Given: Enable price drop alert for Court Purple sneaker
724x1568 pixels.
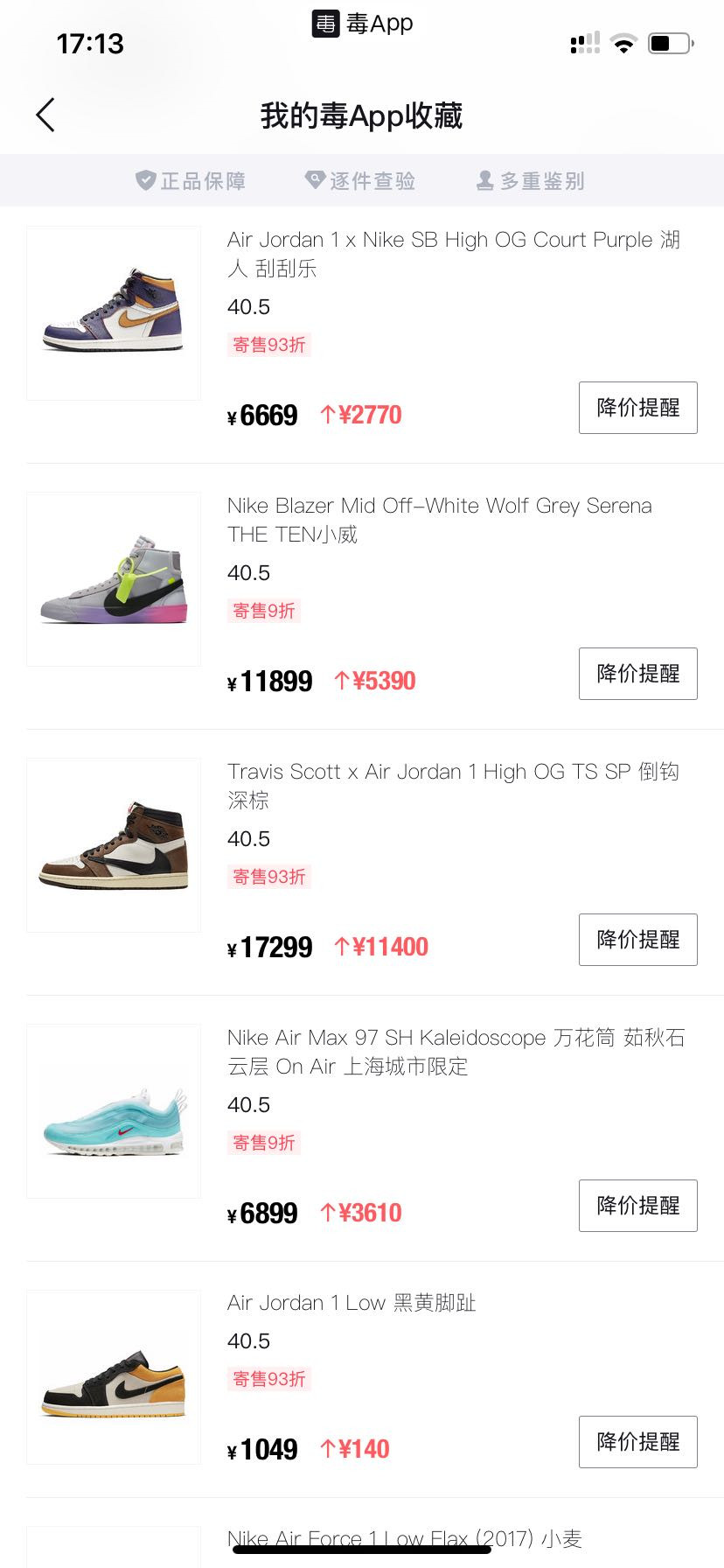Looking at the screenshot, I should coord(637,408).
